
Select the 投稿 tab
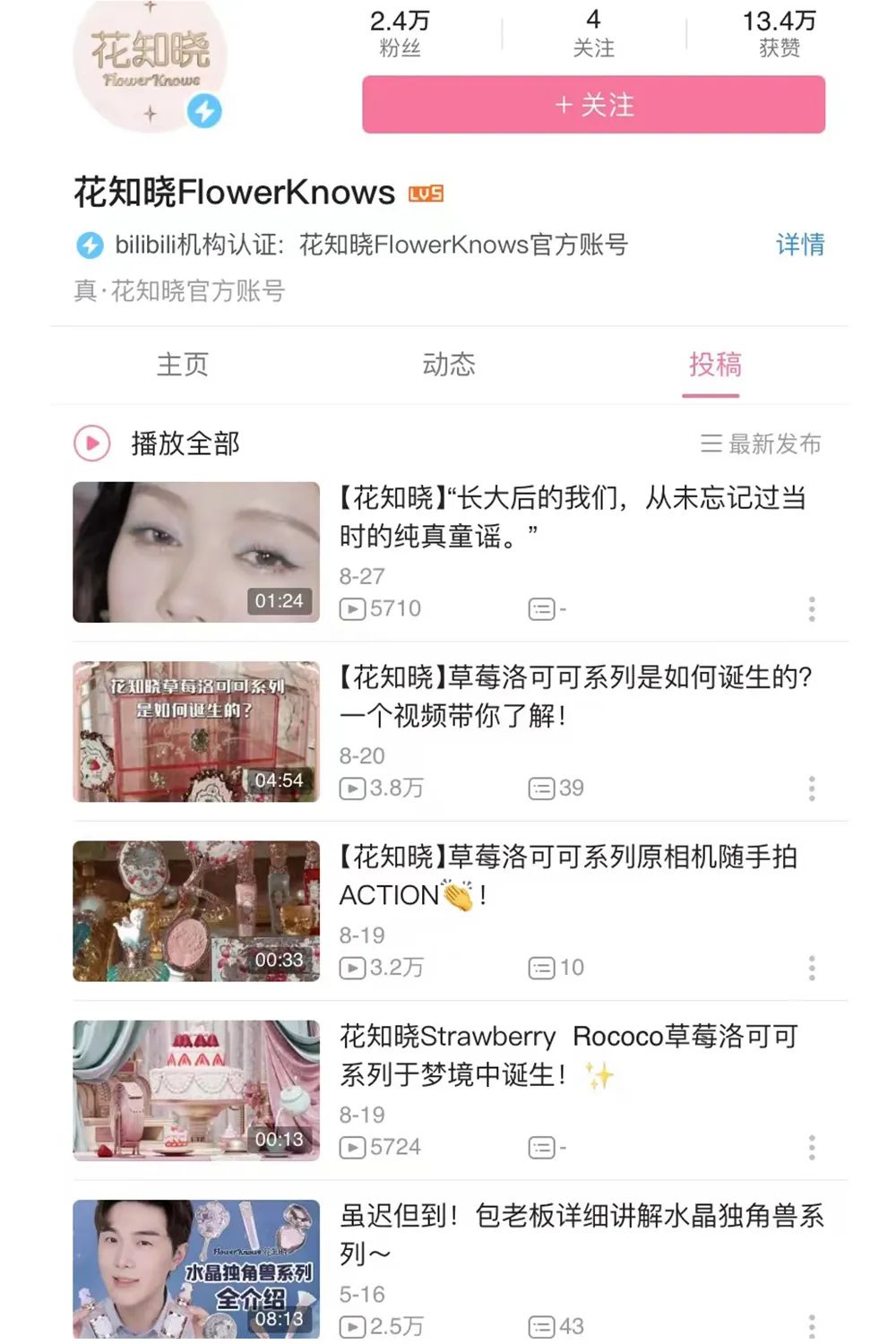click(x=714, y=365)
